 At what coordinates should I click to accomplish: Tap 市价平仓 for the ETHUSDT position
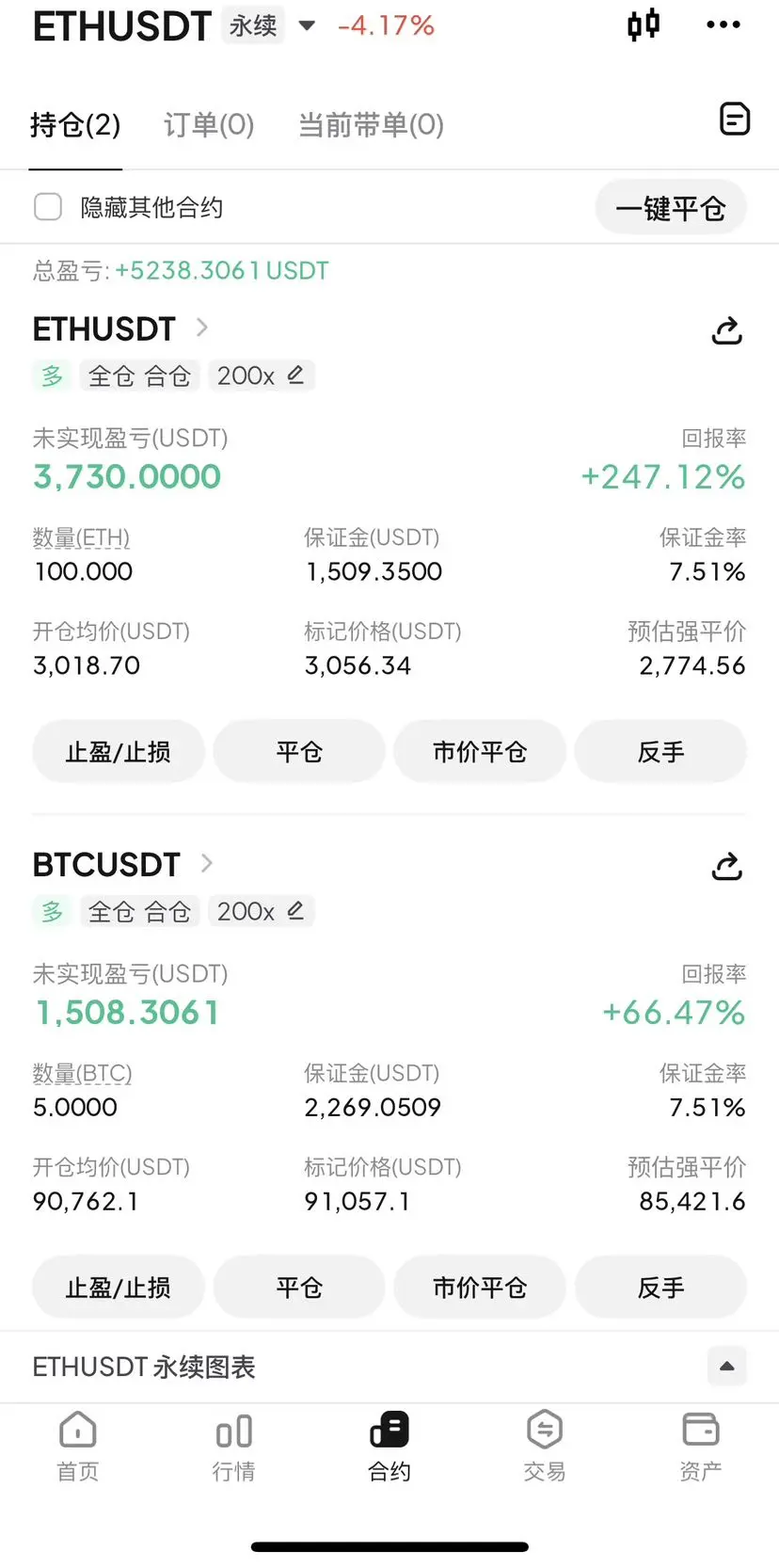pyautogui.click(x=479, y=752)
